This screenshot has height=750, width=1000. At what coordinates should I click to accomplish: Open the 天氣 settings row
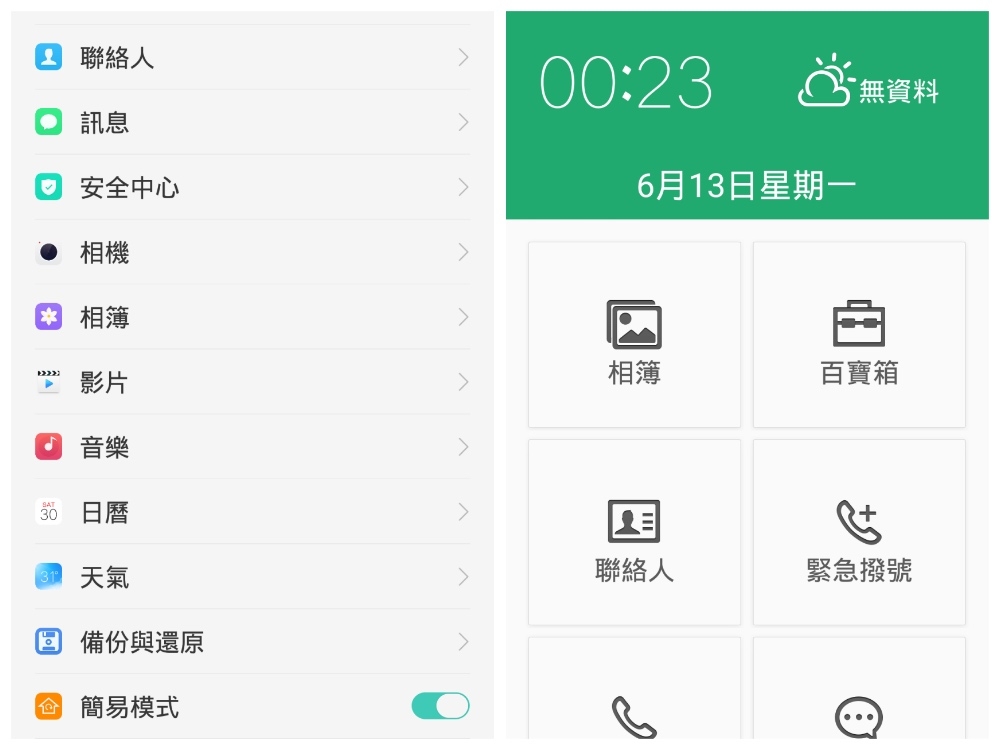[x=250, y=577]
